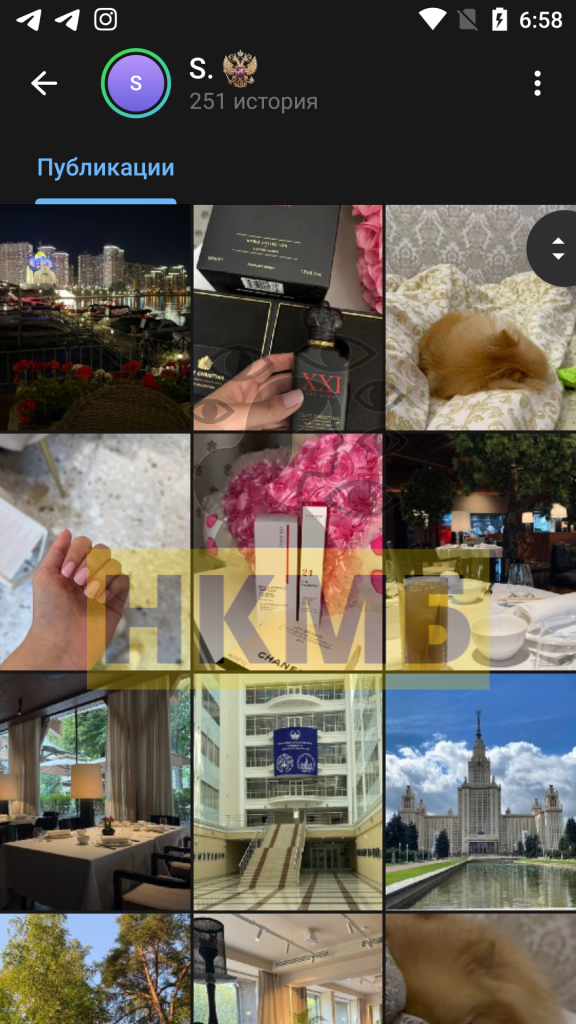Open the three-dot overflow menu
This screenshot has height=1024, width=576.
[537, 84]
